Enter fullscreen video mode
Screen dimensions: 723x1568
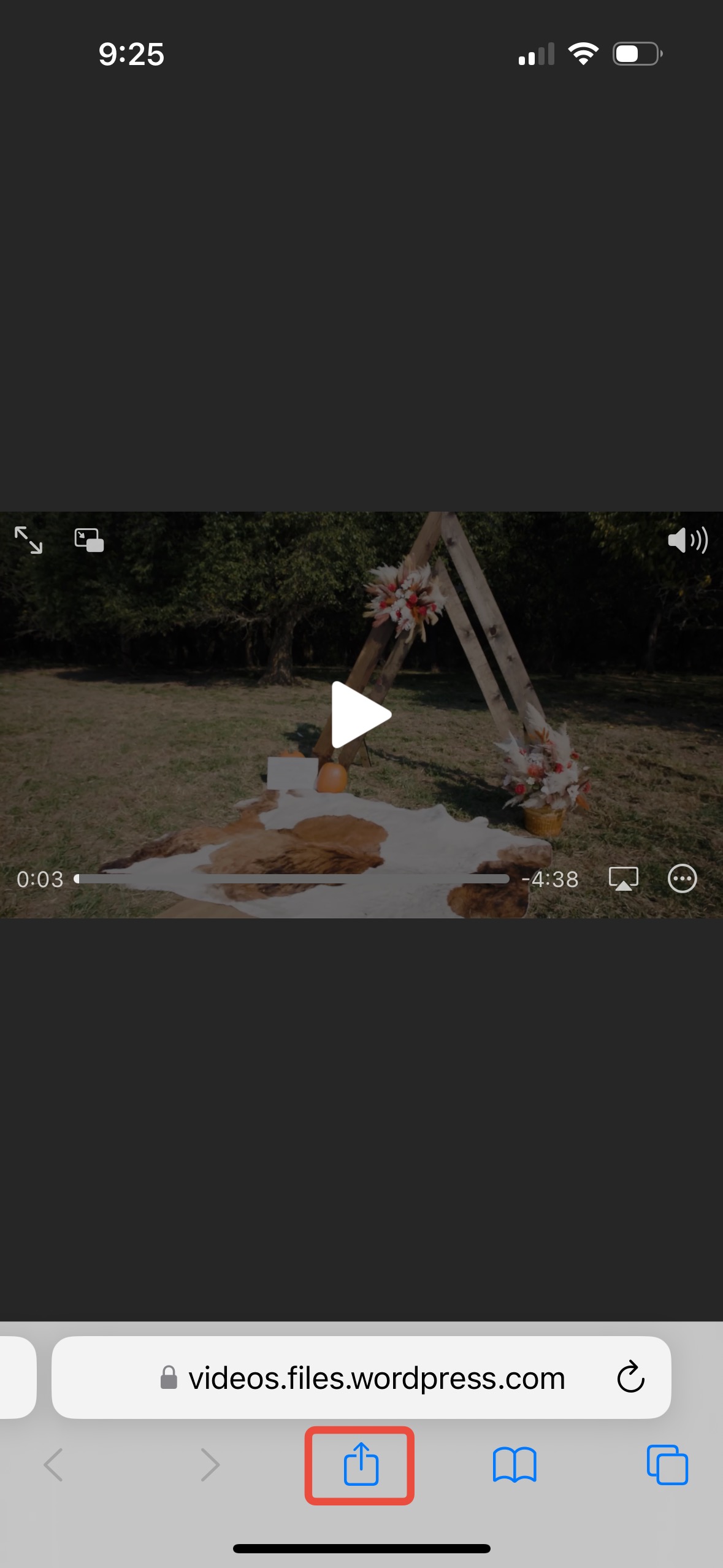click(x=28, y=540)
